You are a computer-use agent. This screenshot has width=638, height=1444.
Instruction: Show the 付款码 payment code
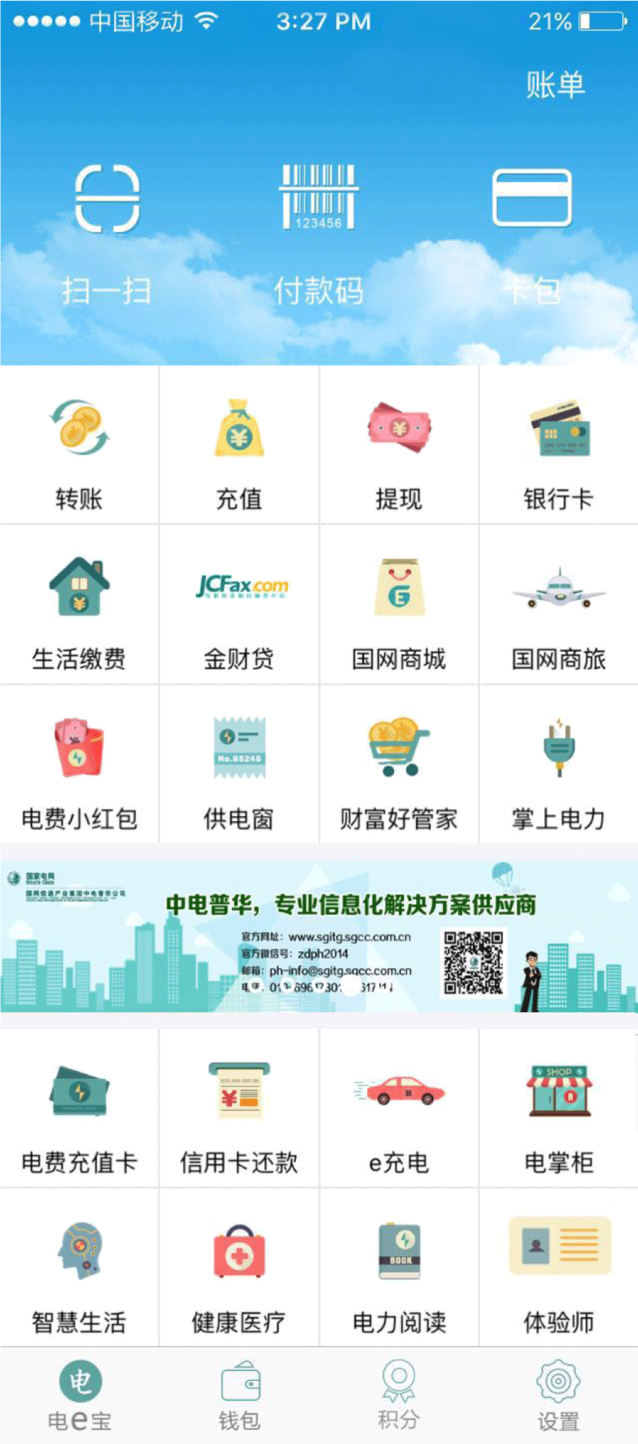(x=318, y=230)
